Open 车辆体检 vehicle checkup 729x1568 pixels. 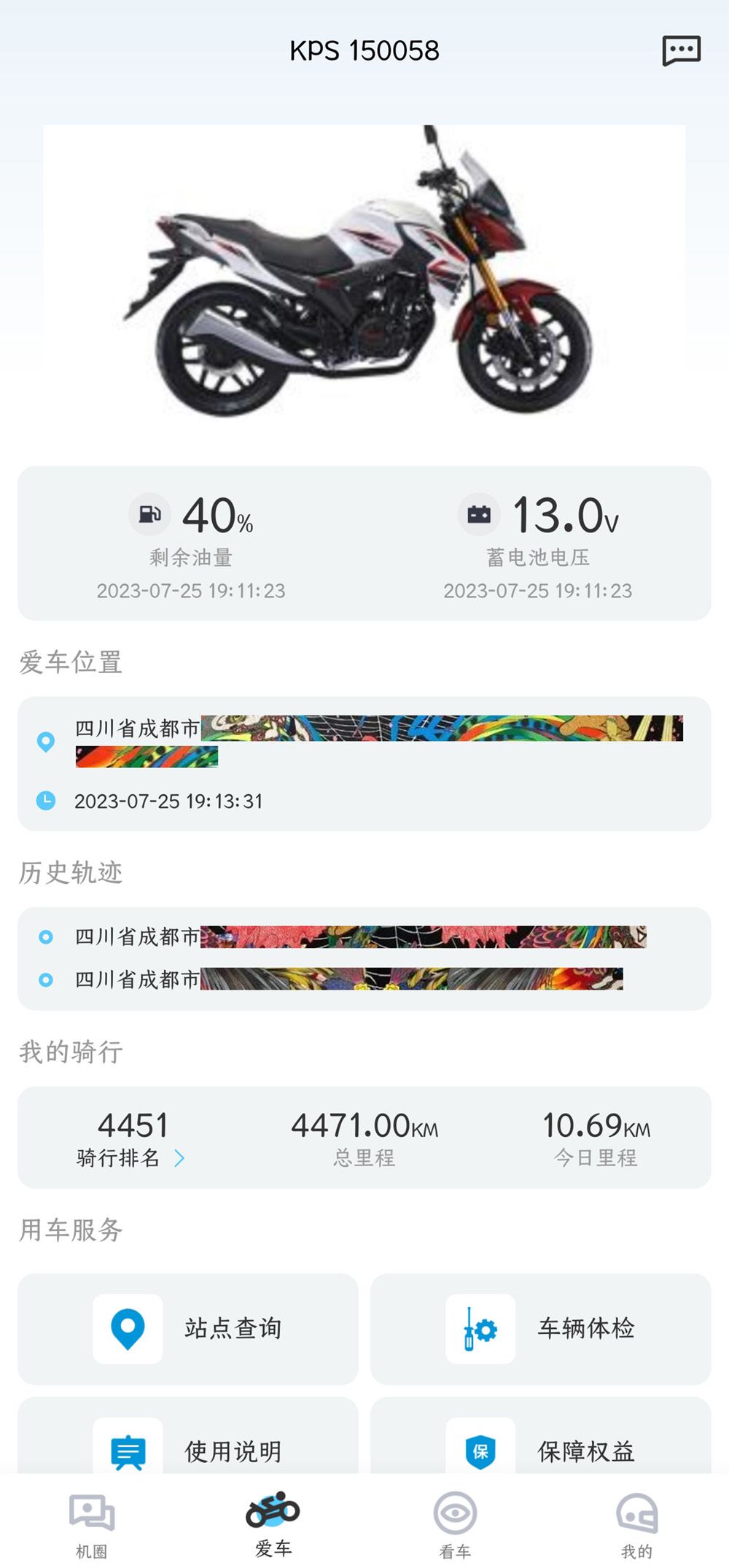pyautogui.click(x=541, y=1329)
